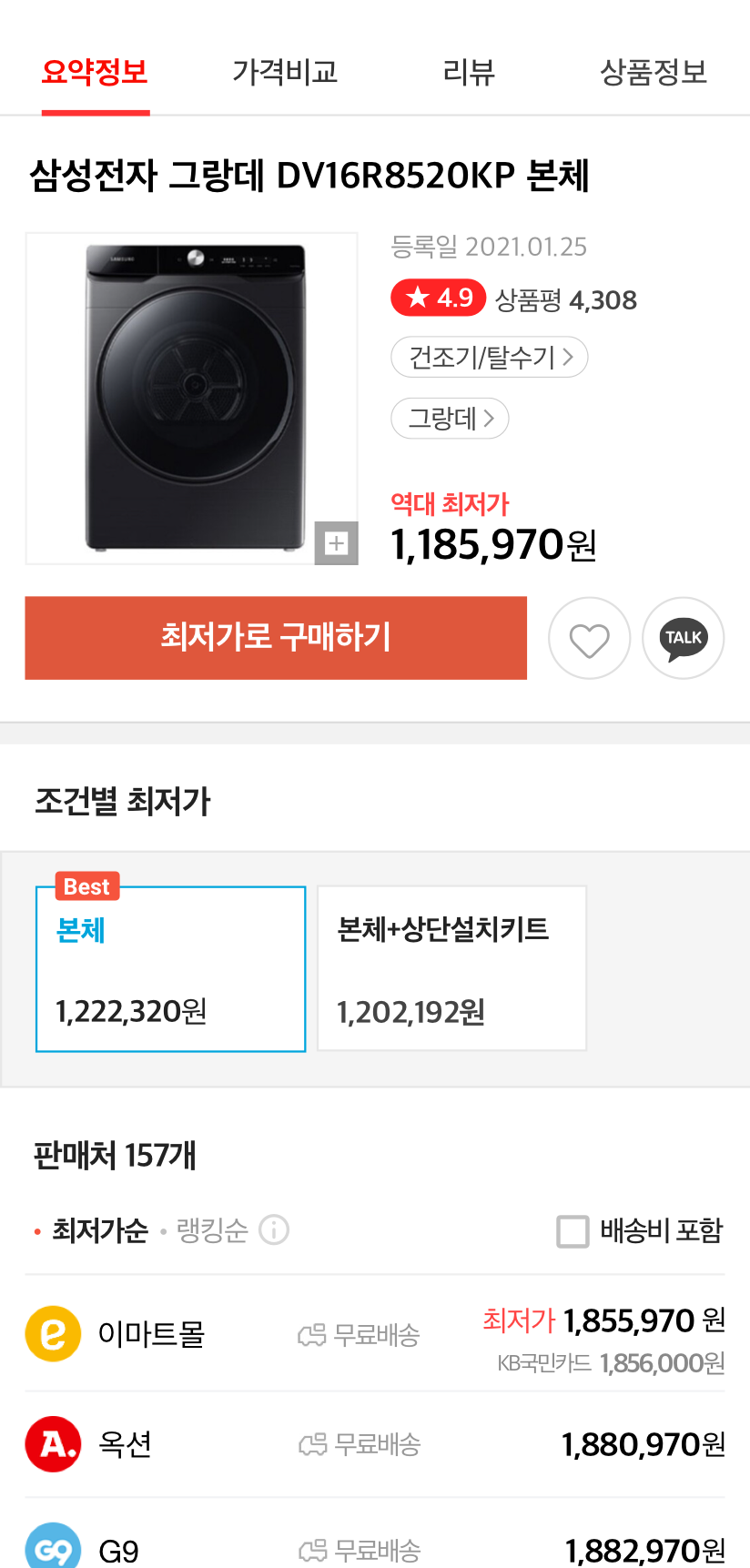Open the 옥션 seller offer
The image size is (750, 1568).
[375, 1444]
